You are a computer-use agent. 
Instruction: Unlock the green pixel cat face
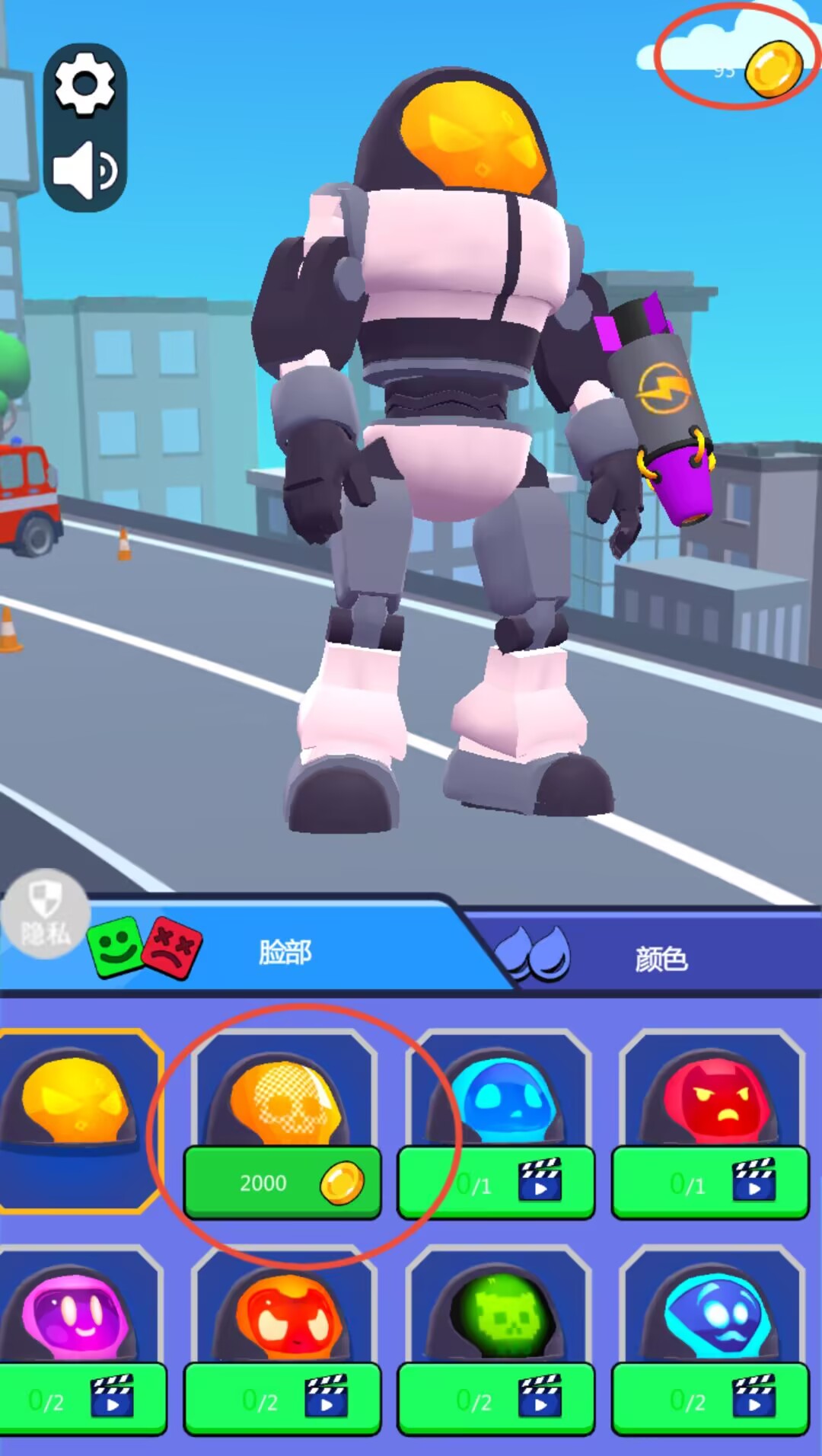point(496,1398)
